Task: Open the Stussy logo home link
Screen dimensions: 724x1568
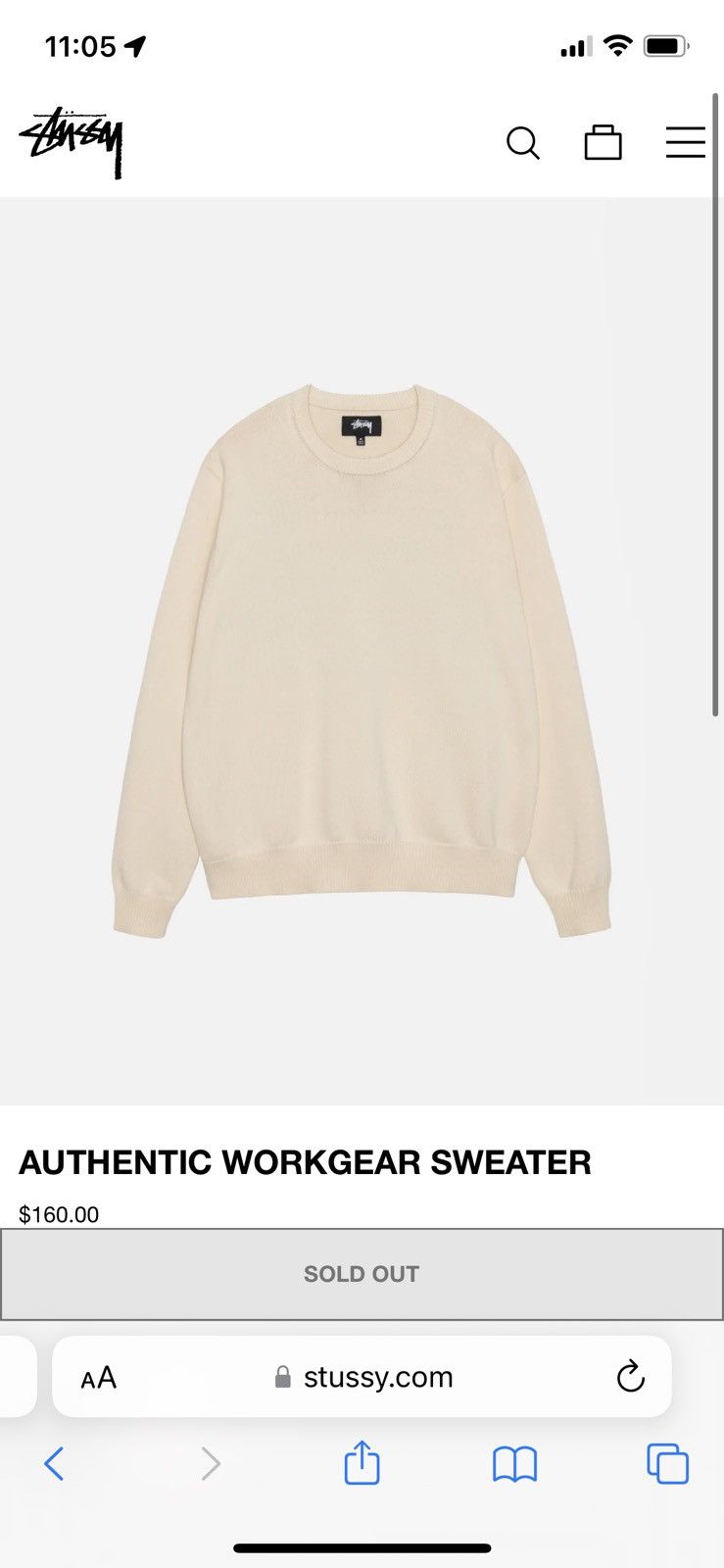Action: point(71,143)
